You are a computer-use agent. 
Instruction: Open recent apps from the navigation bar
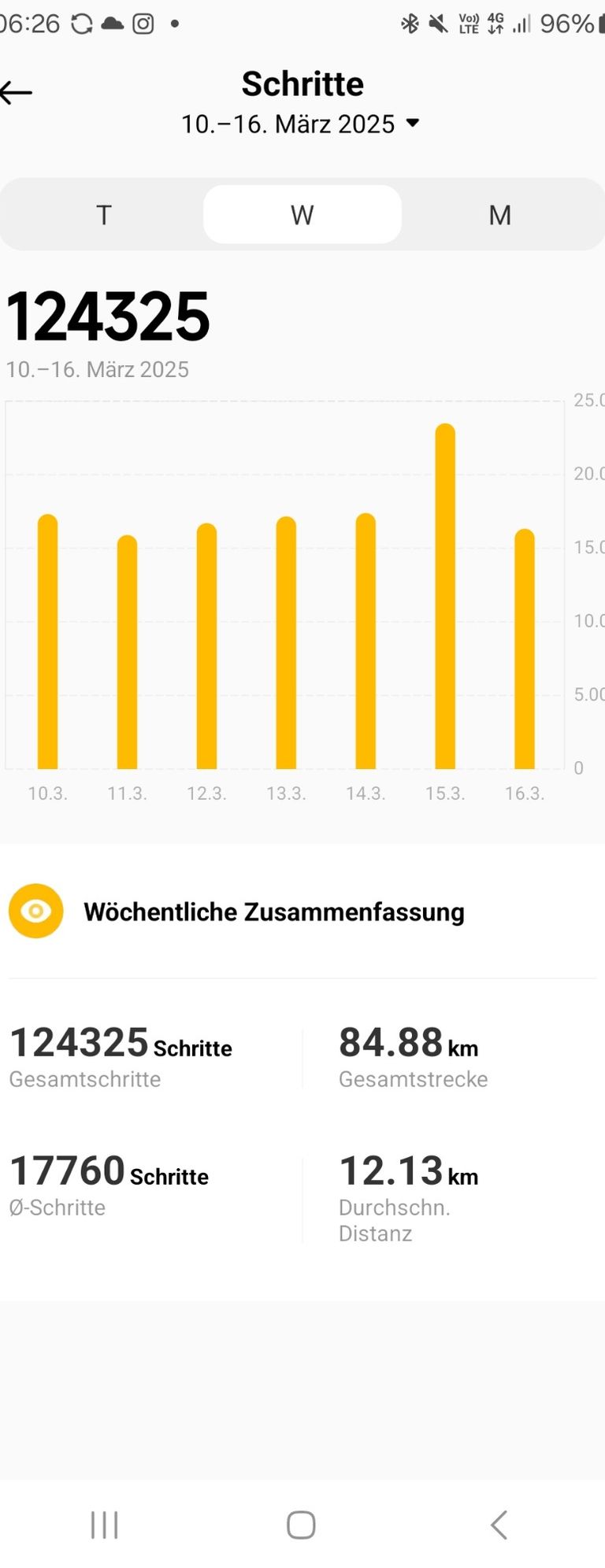click(104, 1525)
